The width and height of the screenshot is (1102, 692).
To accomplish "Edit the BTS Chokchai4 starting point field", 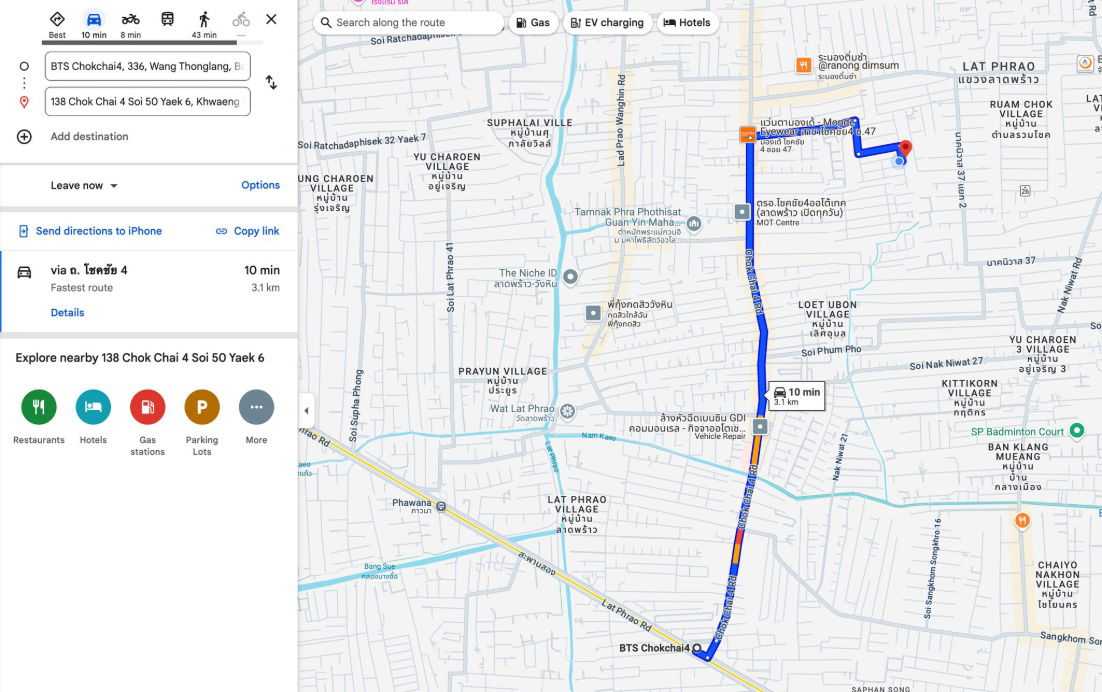I will click(146, 66).
